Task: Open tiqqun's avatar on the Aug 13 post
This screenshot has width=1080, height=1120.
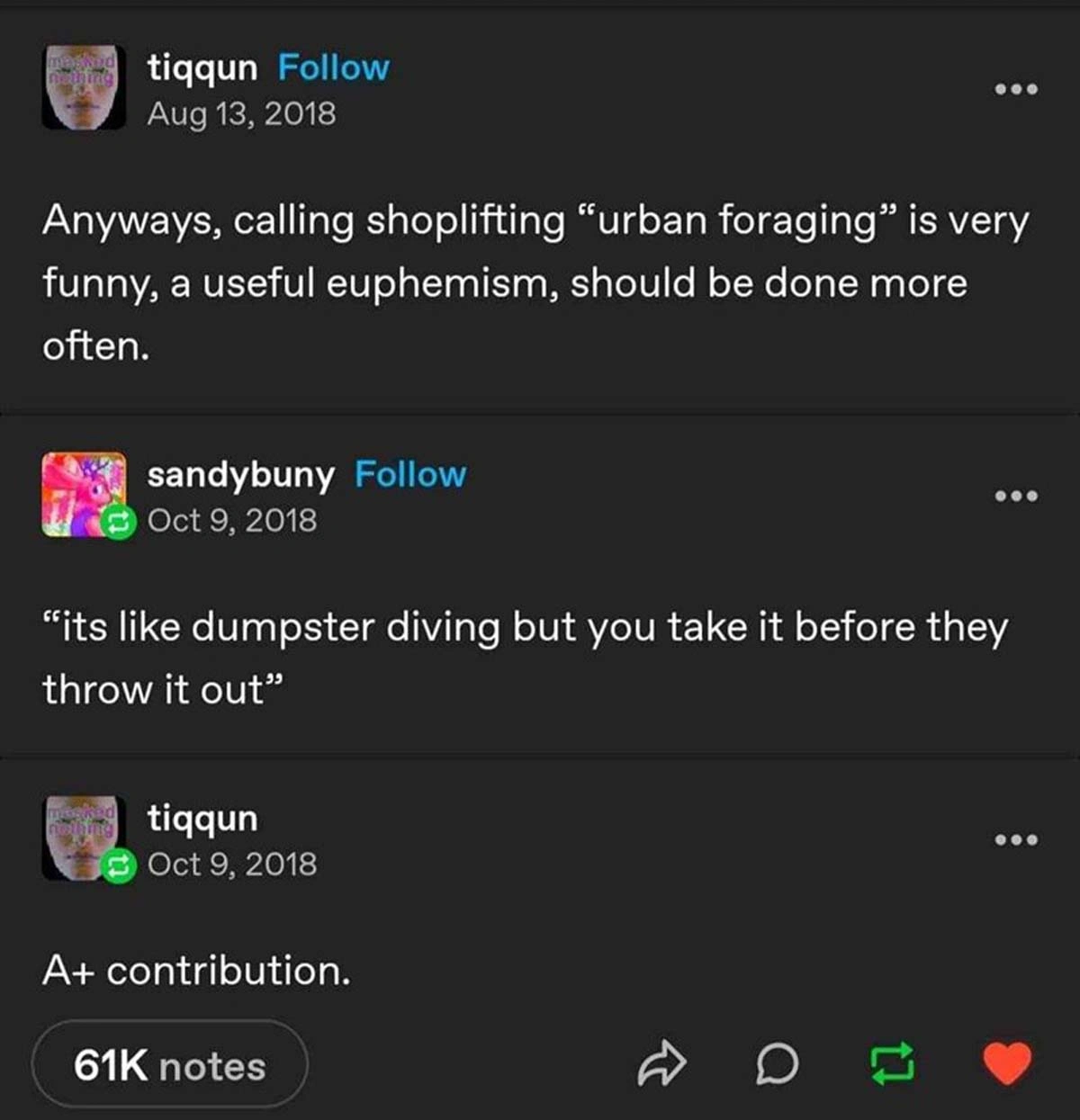Action: 84,87
